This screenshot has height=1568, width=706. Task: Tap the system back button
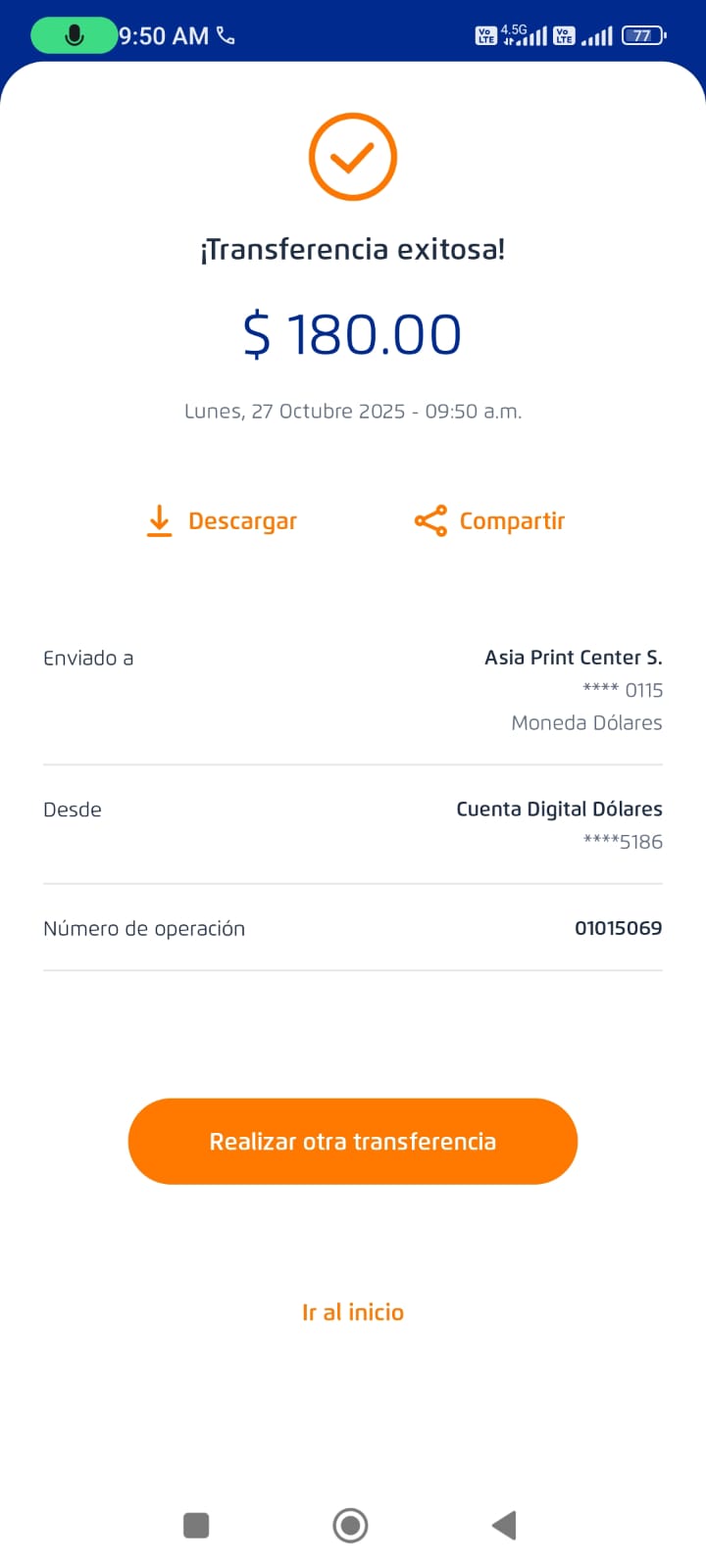(x=504, y=1525)
